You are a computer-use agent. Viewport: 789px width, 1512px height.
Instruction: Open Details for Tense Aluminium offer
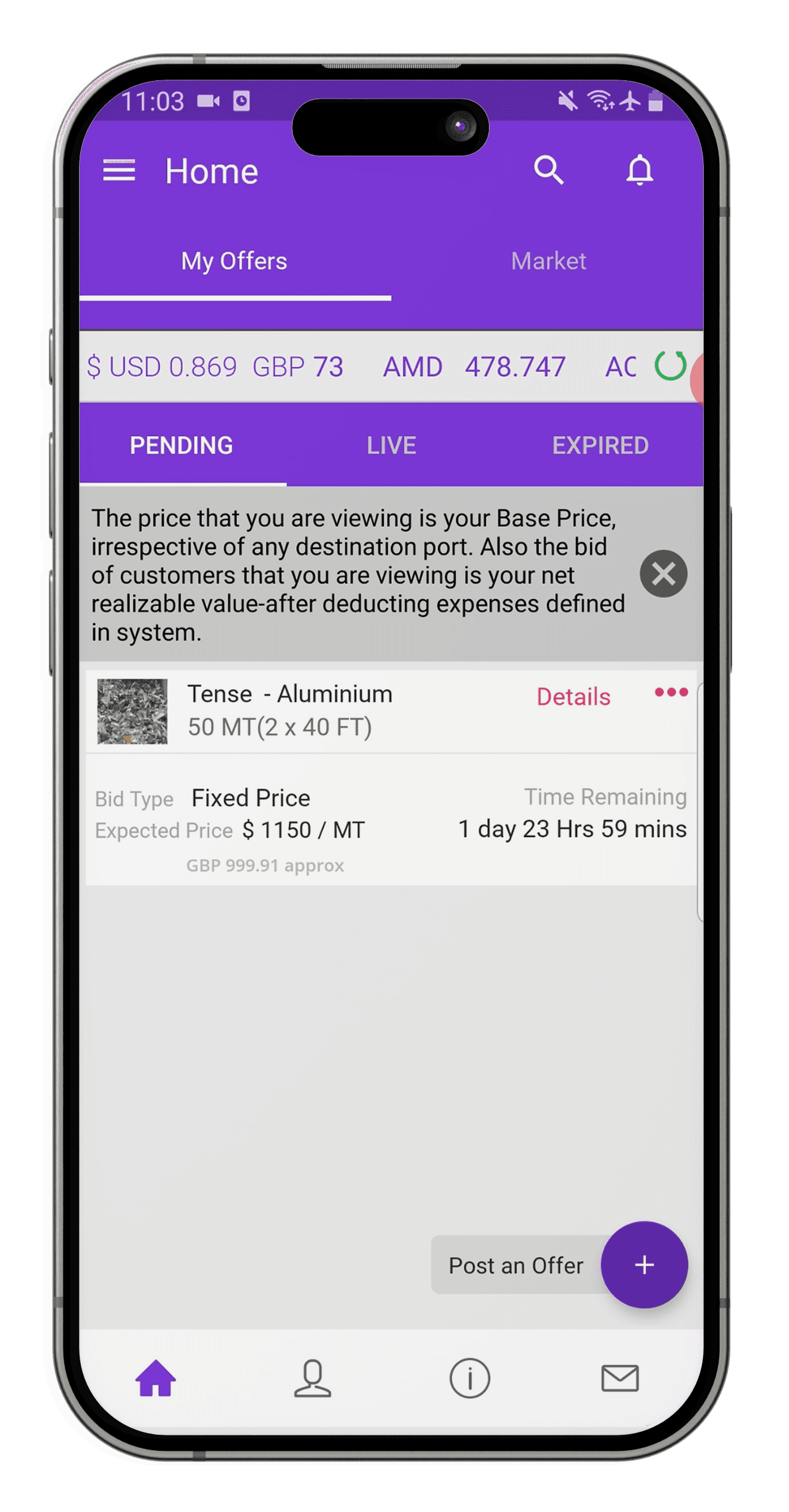tap(573, 697)
